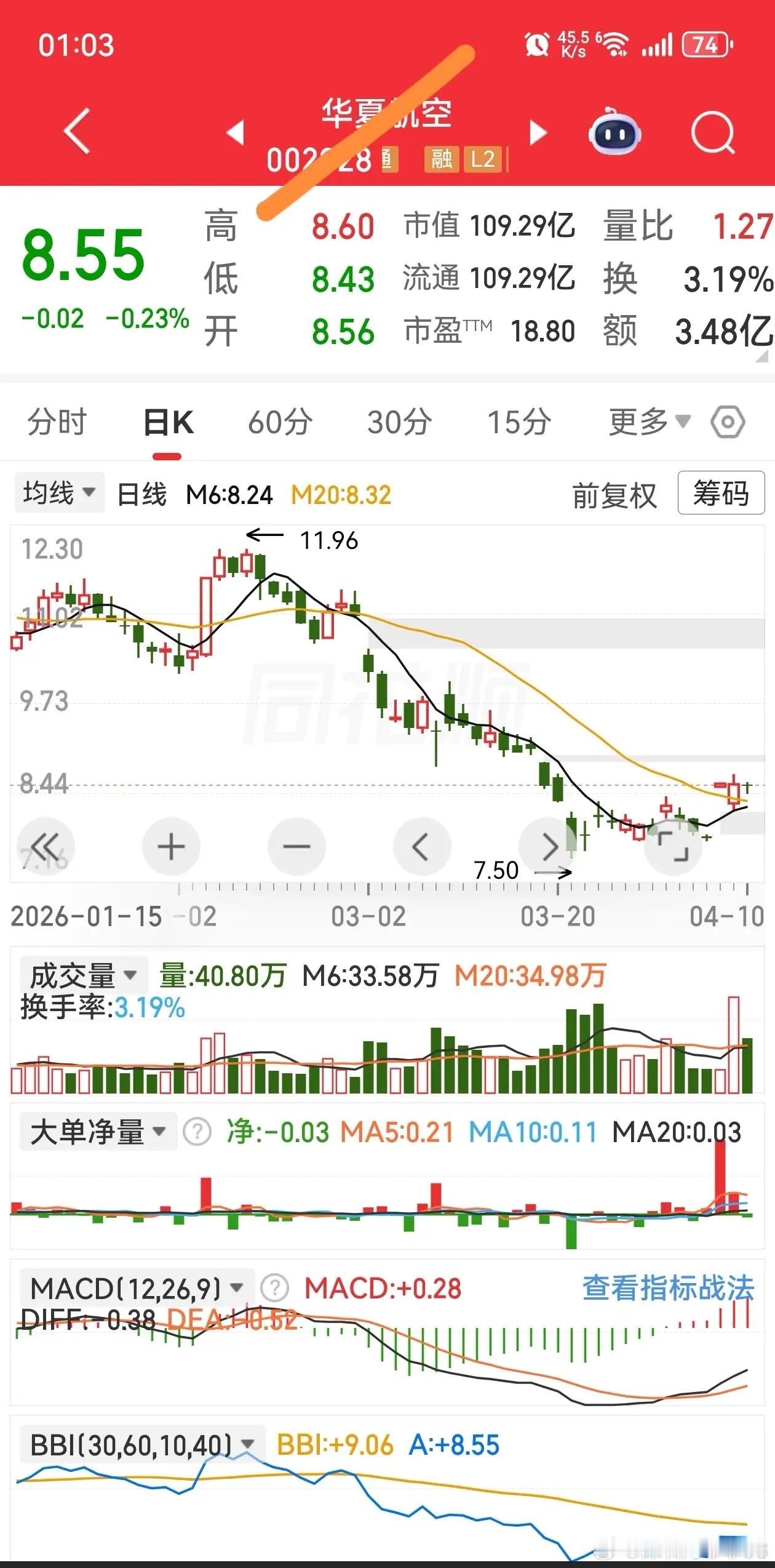Switch to the next stock
Screen dimensions: 775x1568
[x=538, y=132]
